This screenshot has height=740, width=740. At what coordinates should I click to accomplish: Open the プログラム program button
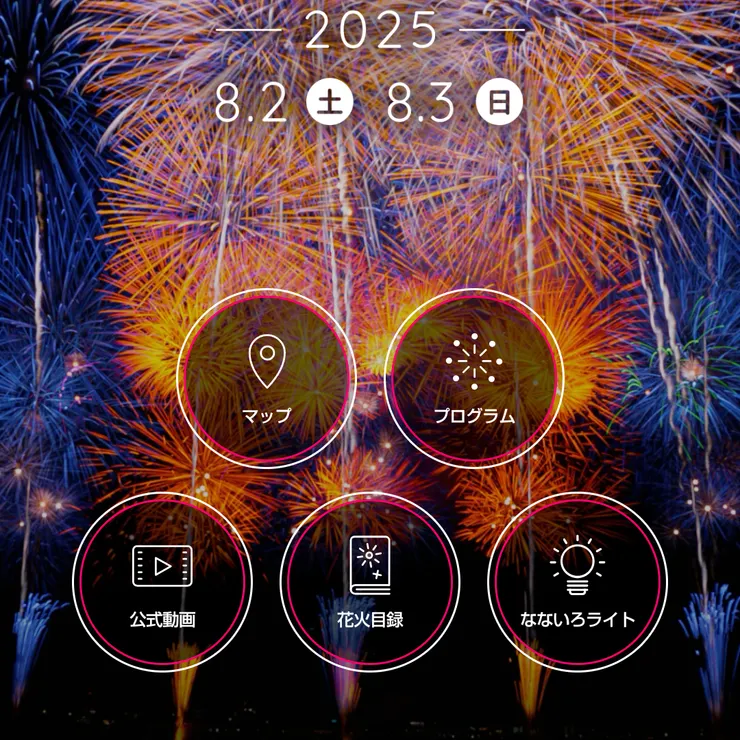click(x=474, y=379)
